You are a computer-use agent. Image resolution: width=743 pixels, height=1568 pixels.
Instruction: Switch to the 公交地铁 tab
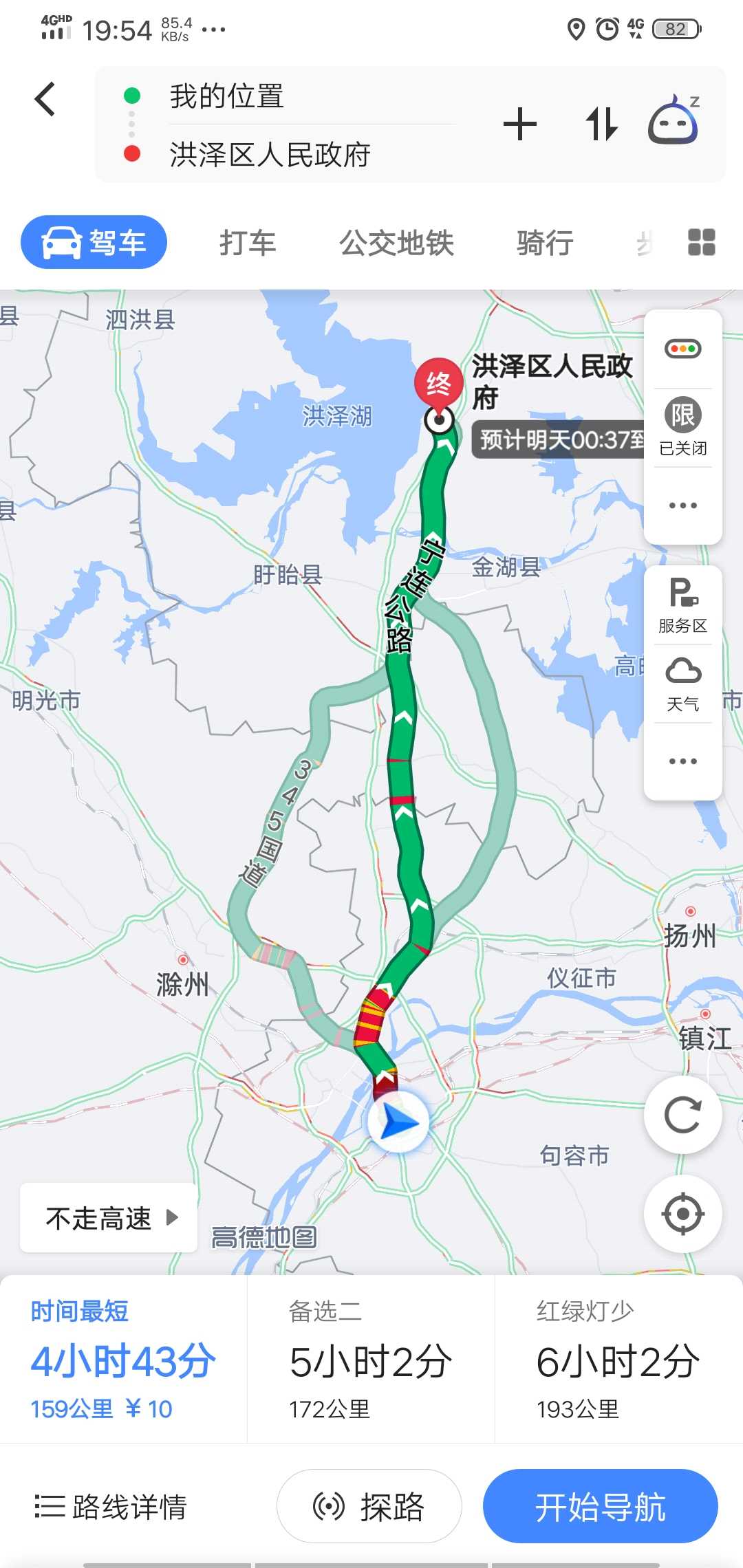397,243
